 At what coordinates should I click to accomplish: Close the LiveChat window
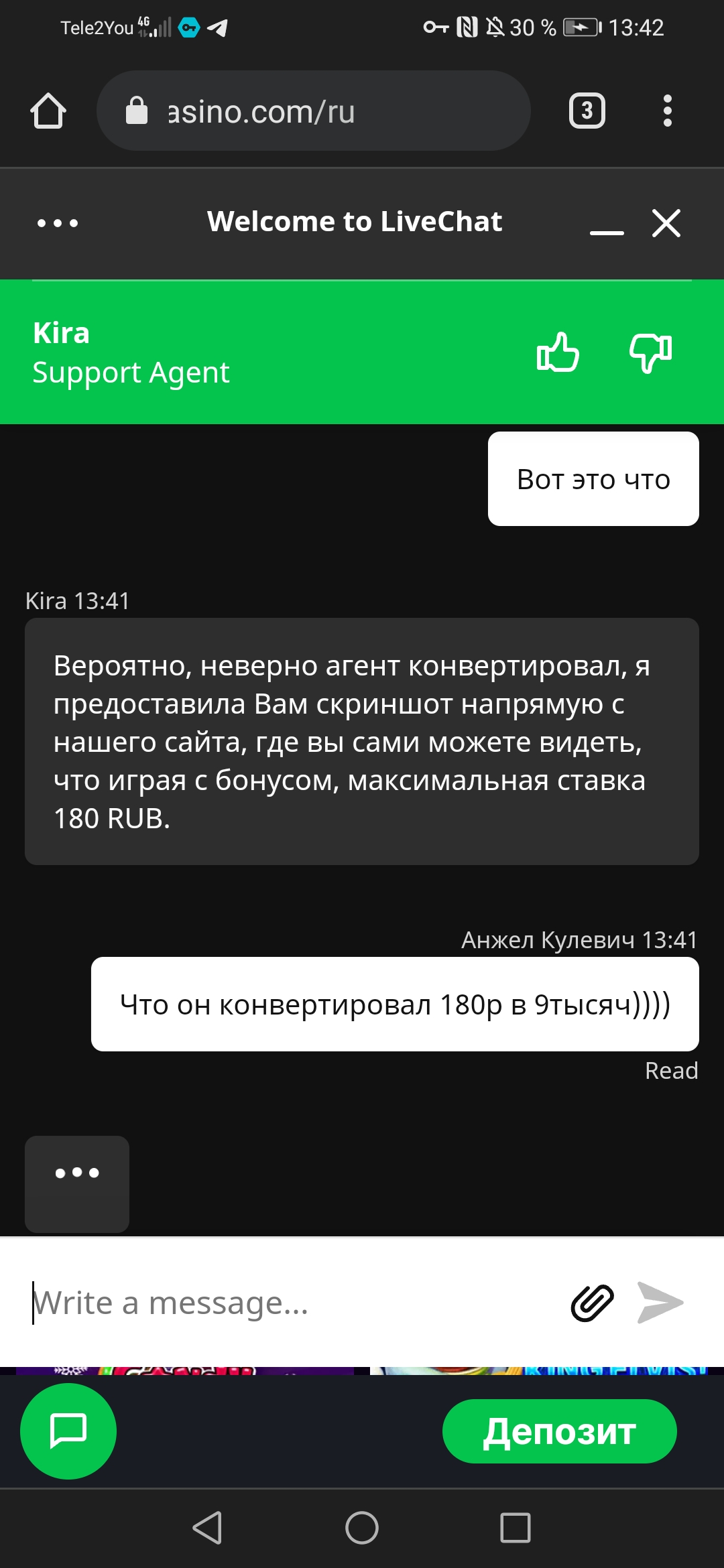(x=666, y=222)
